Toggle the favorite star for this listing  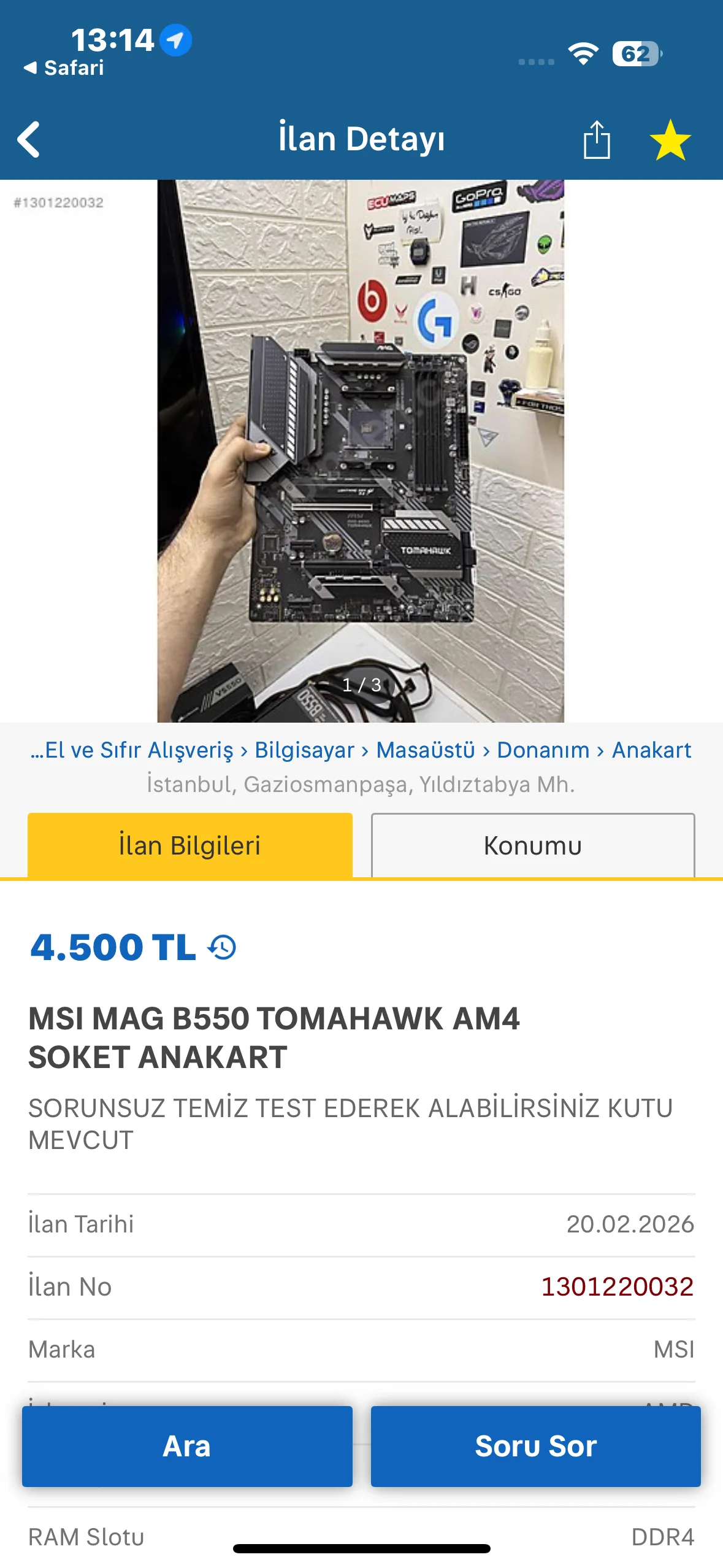coord(670,140)
